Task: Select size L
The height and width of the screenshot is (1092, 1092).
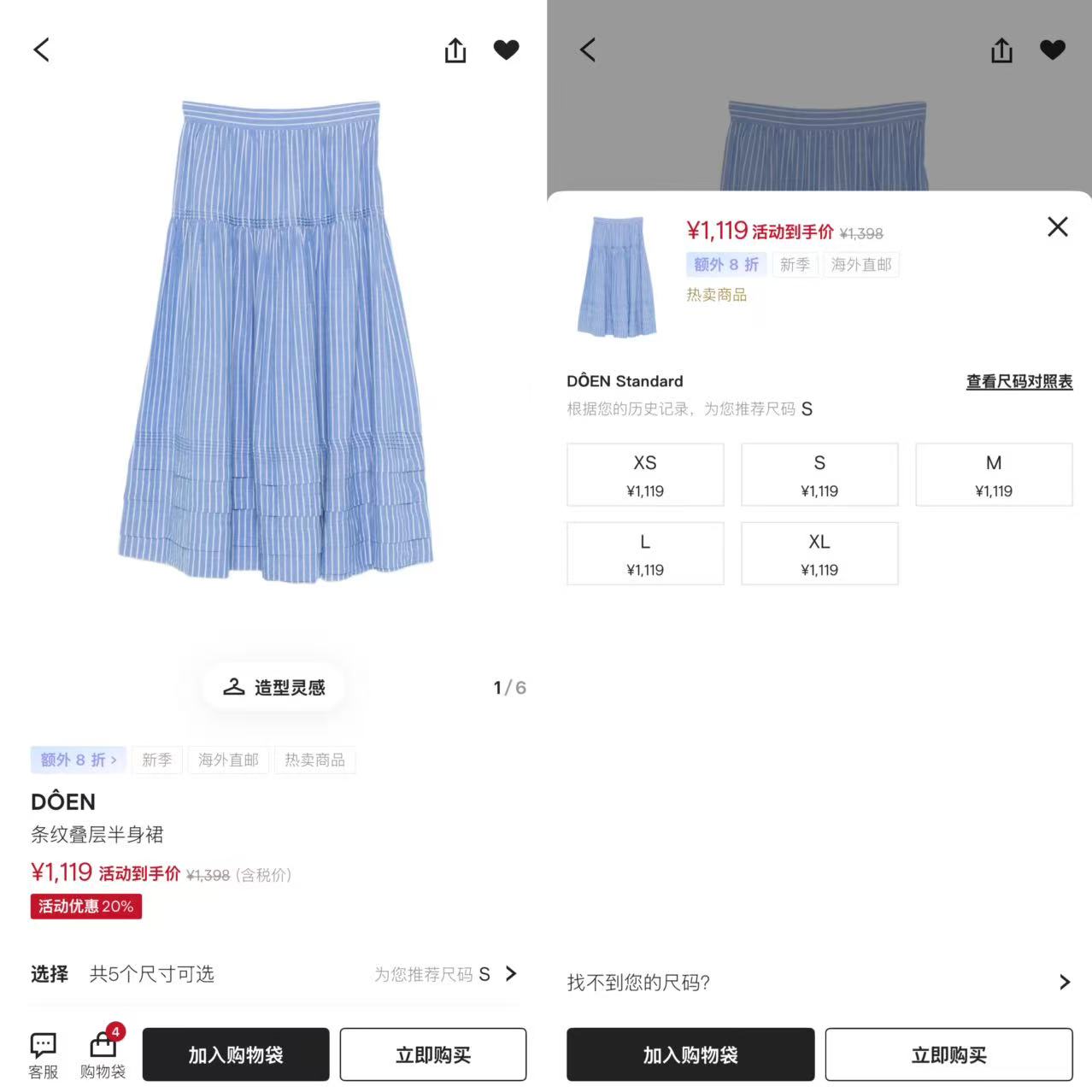Action: click(x=645, y=554)
